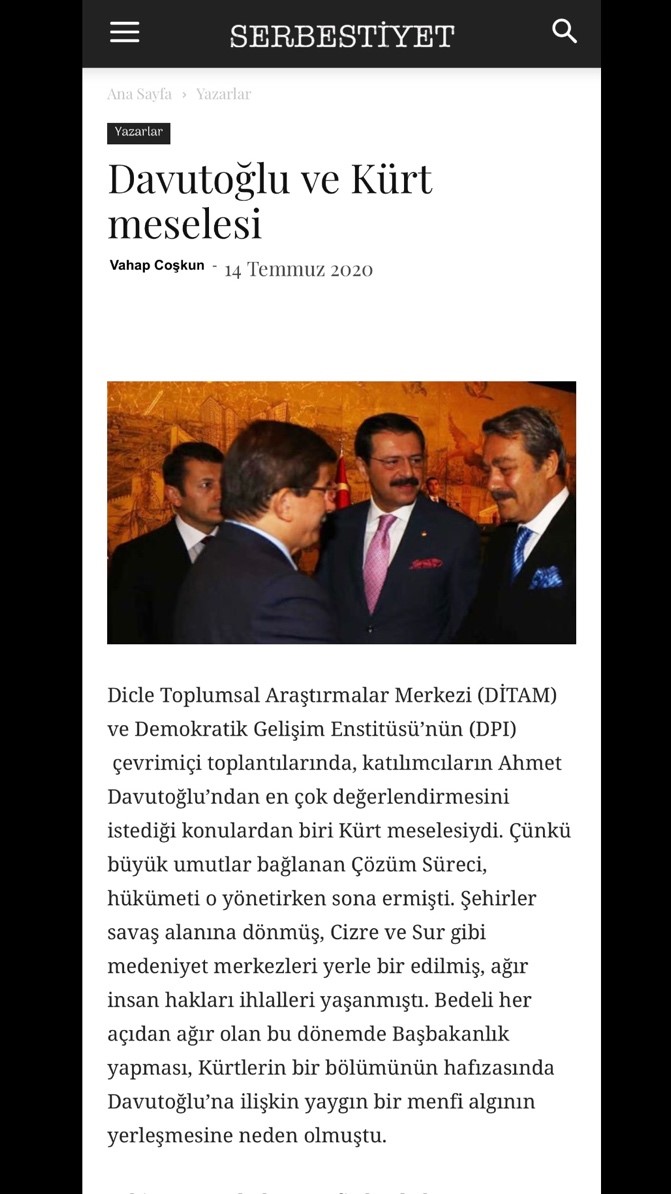
Task: Open author Vahap Coşkun's page
Action: [157, 266]
